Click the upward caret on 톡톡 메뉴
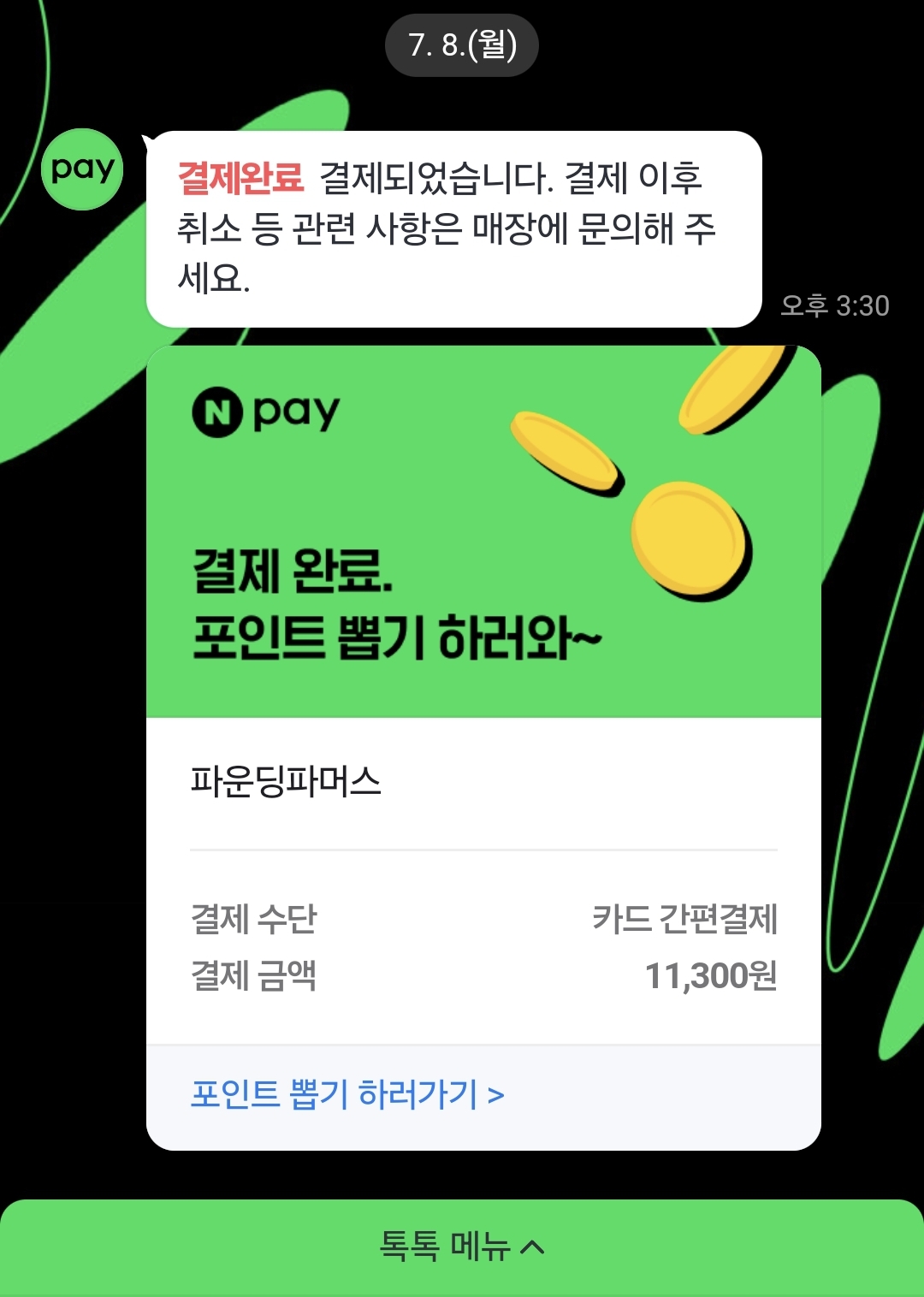 click(535, 1247)
